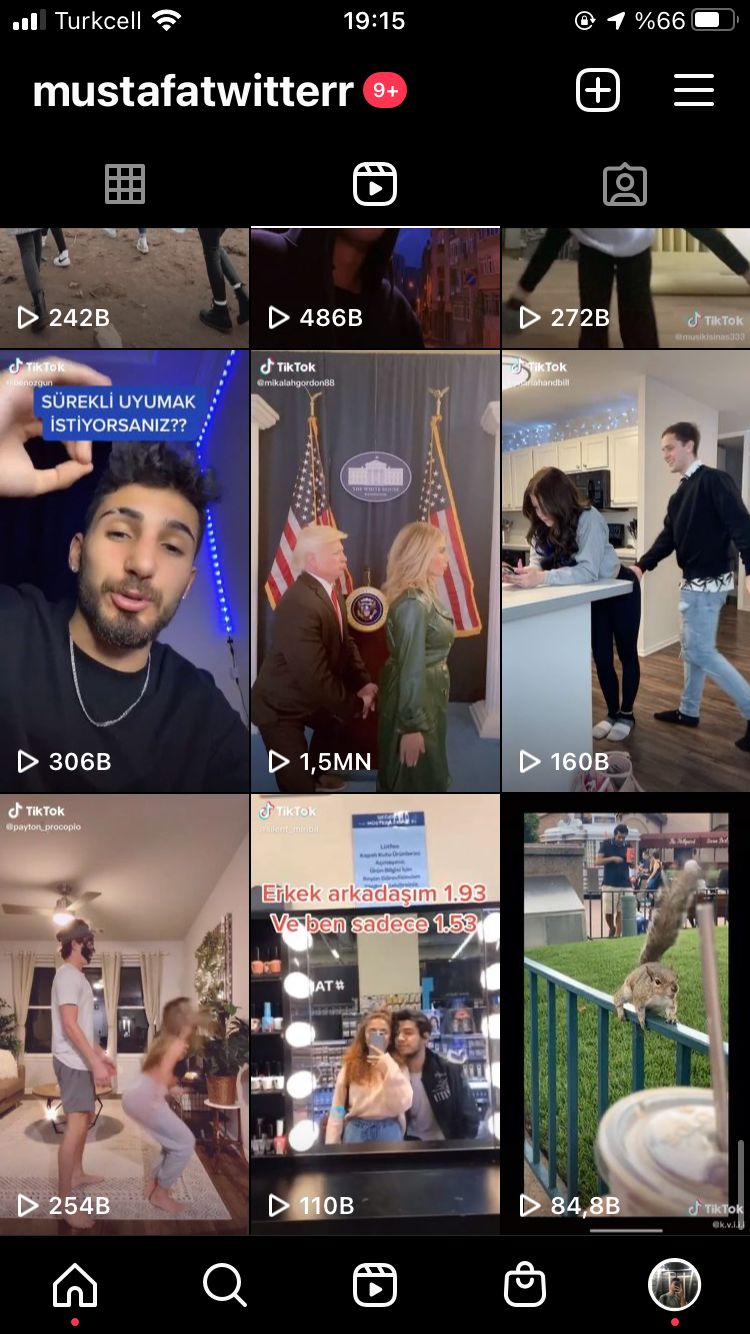
Task: Switch to the posts grid tab
Action: click(125, 185)
